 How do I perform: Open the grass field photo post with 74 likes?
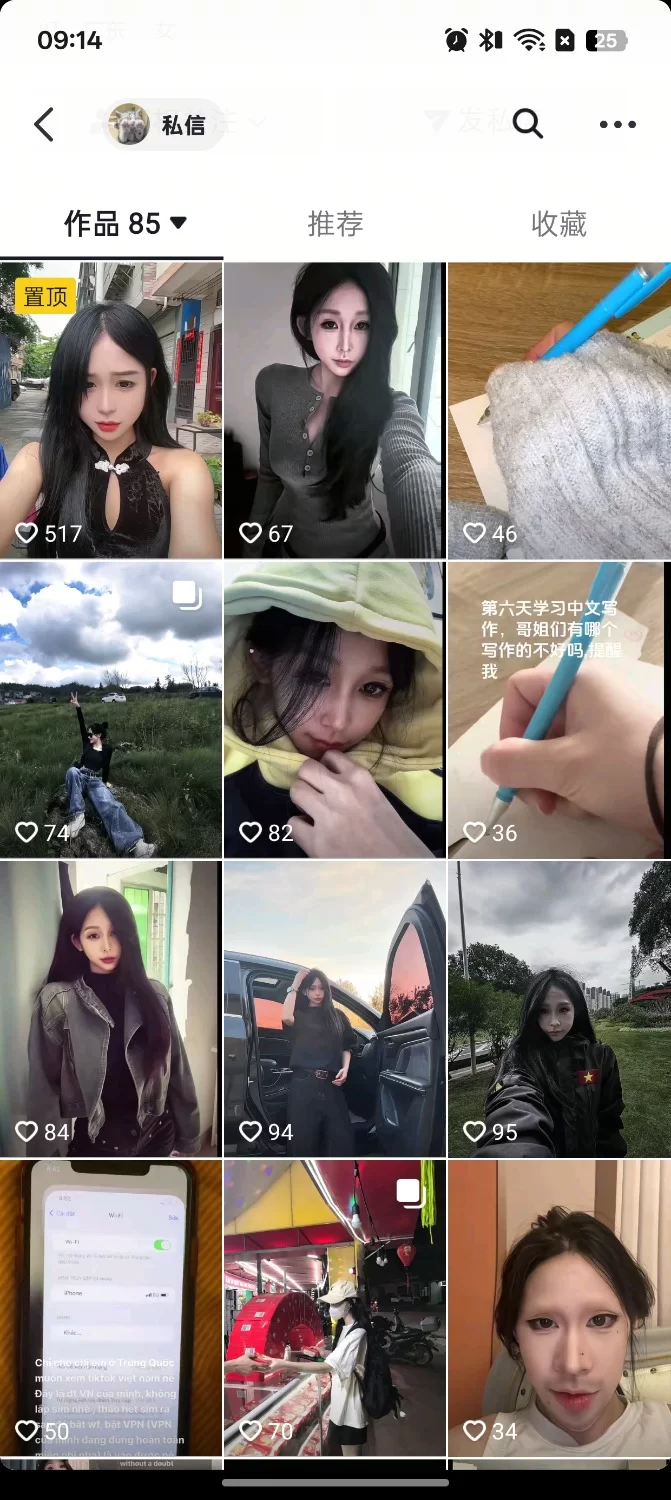pos(111,709)
